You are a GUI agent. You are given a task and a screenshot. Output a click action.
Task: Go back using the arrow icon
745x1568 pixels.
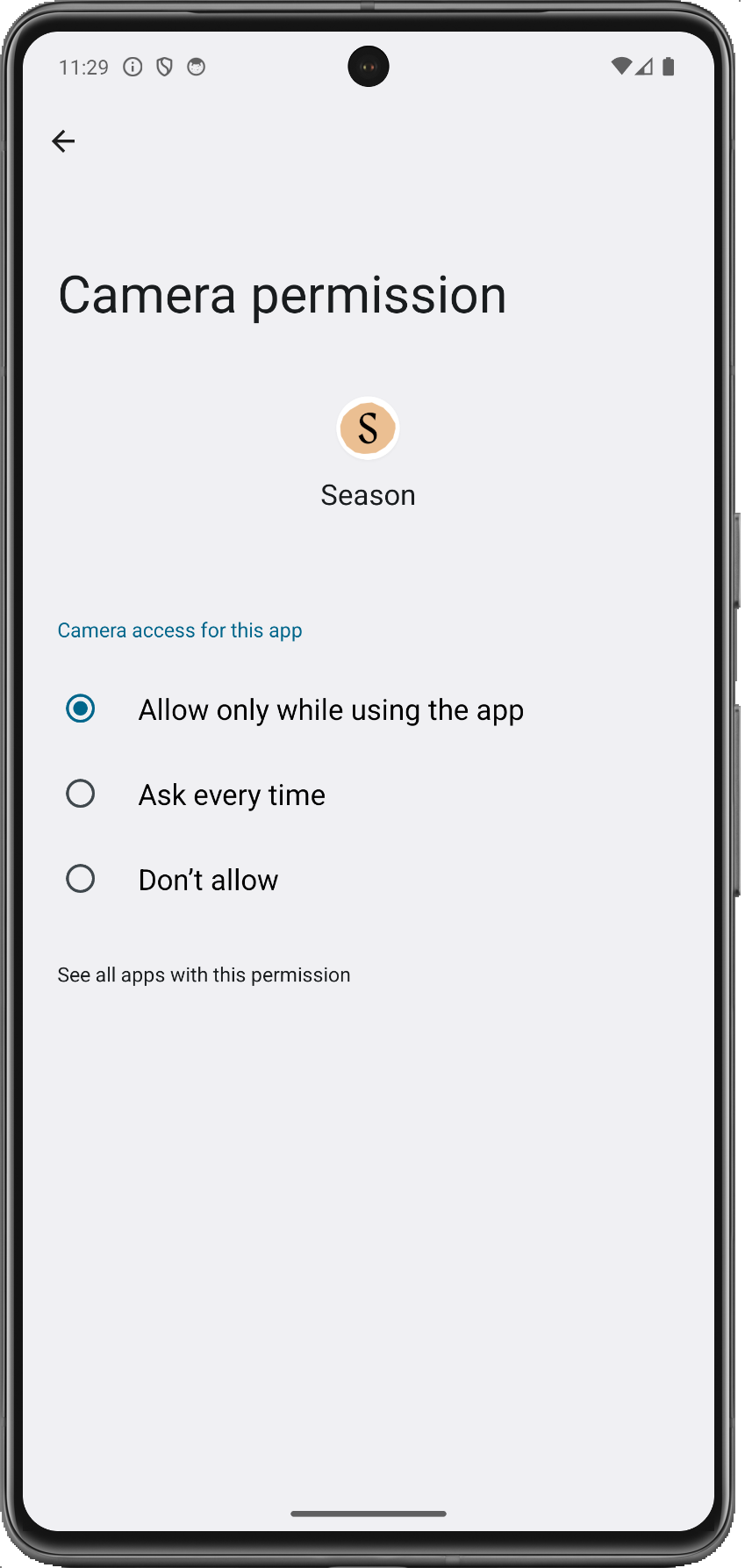[x=63, y=140]
